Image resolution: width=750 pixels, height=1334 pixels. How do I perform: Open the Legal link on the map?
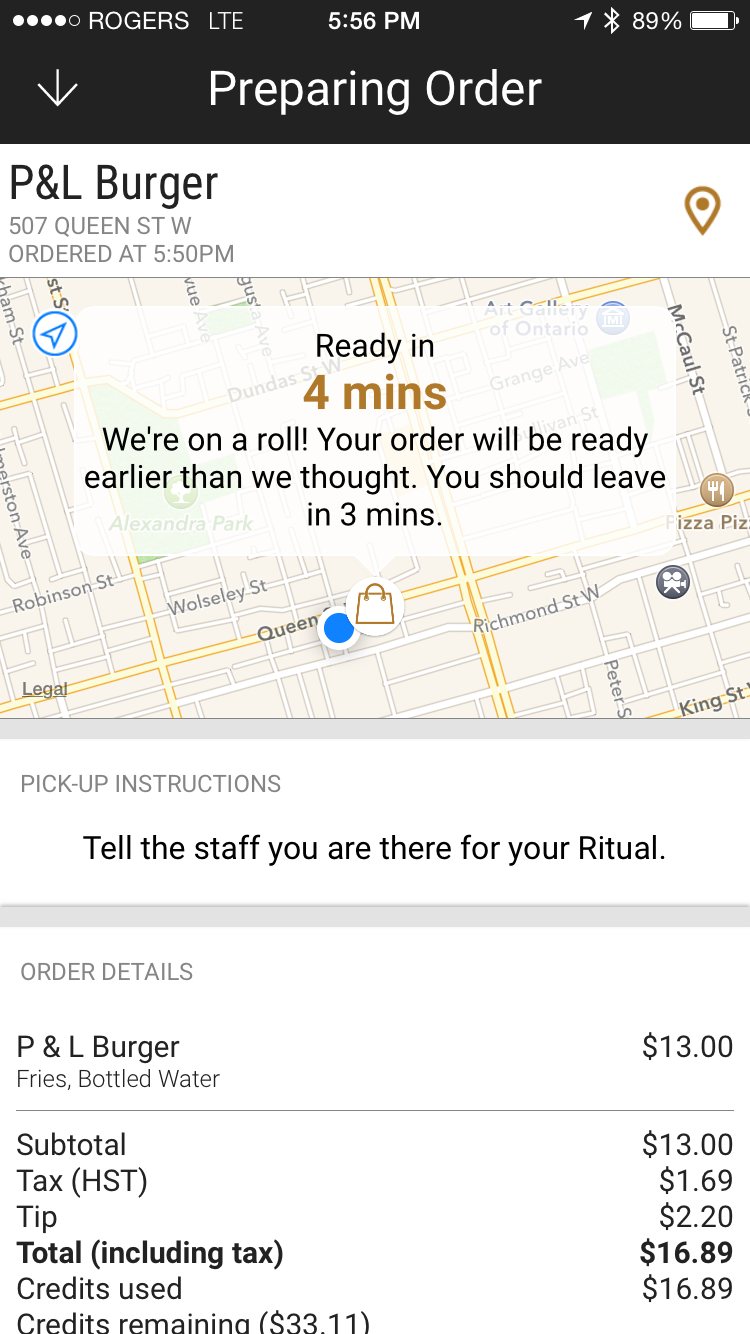(45, 689)
